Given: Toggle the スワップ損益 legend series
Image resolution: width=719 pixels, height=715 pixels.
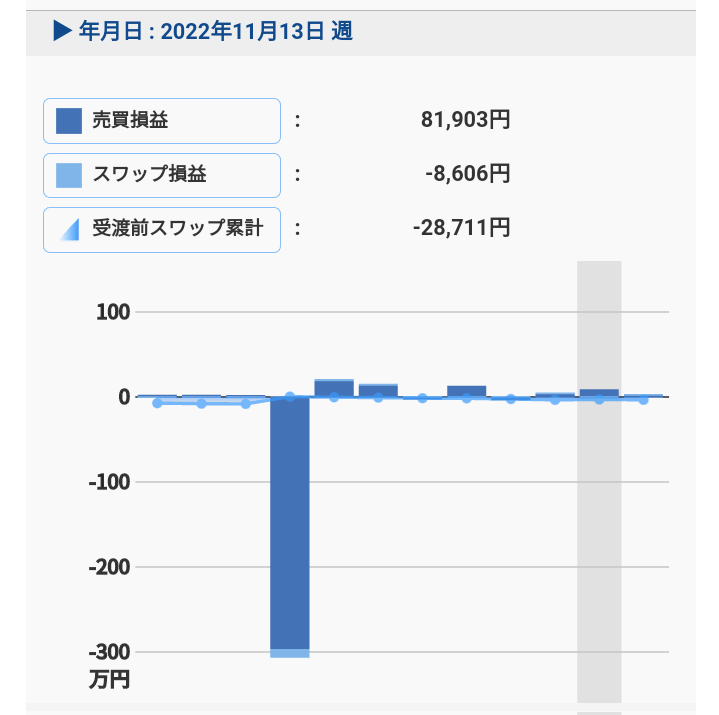Looking at the screenshot, I should pyautogui.click(x=161, y=175).
